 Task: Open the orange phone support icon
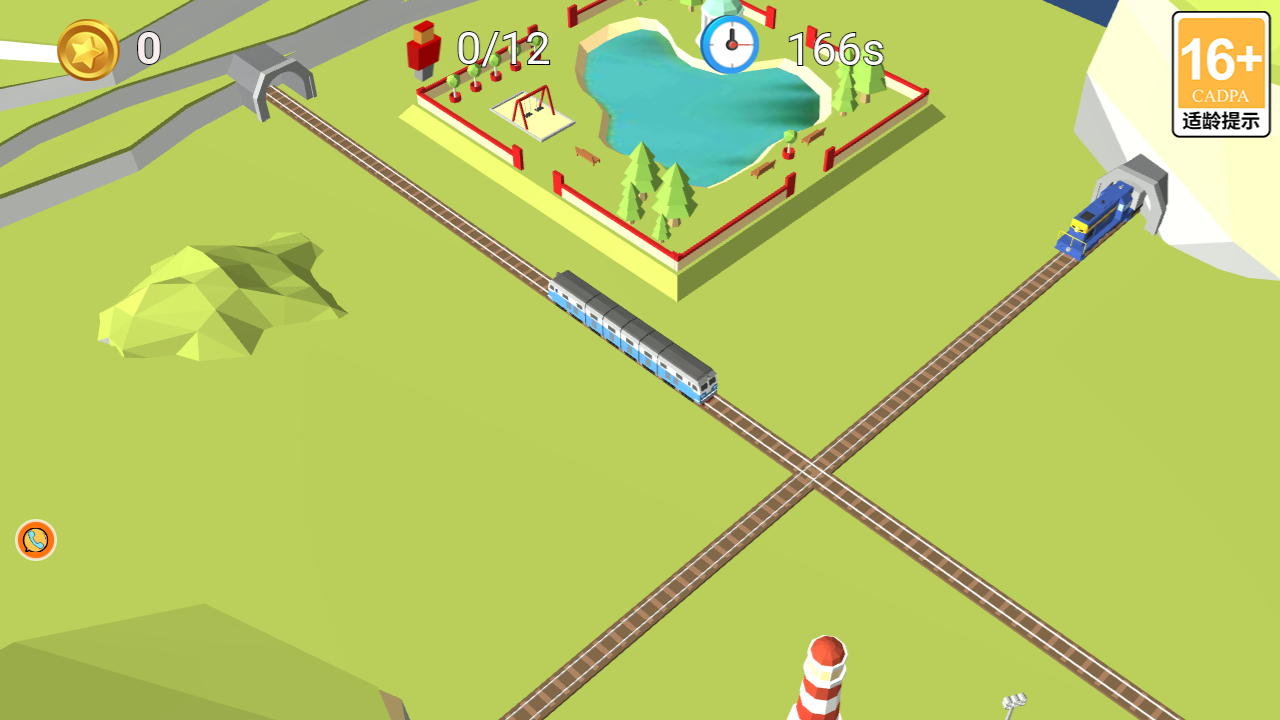[36, 540]
